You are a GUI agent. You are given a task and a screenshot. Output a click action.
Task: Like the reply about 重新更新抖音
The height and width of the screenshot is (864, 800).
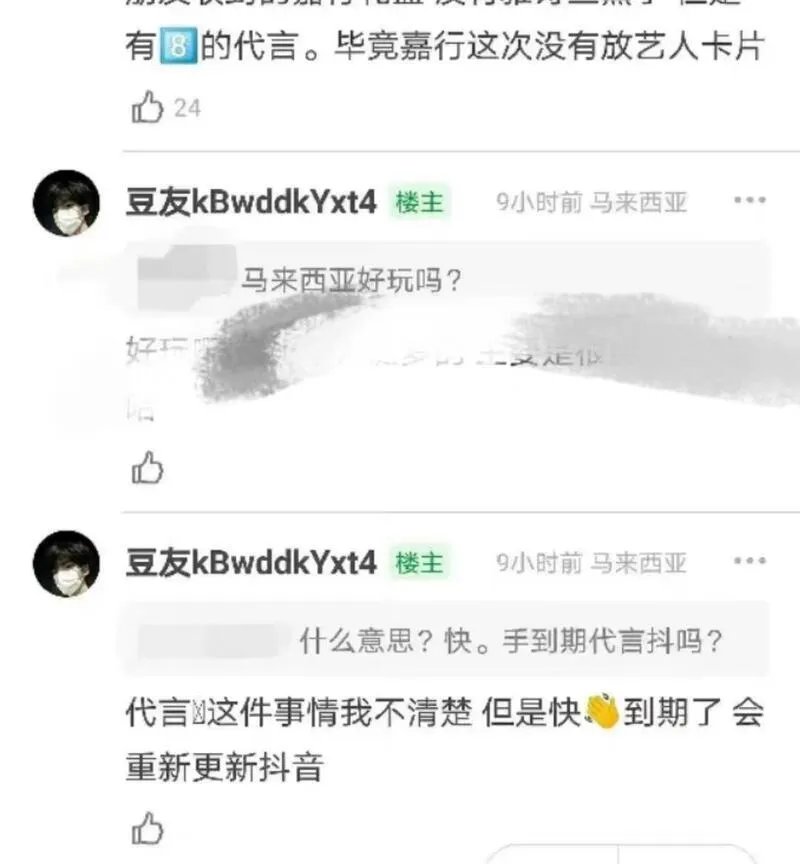148,827
